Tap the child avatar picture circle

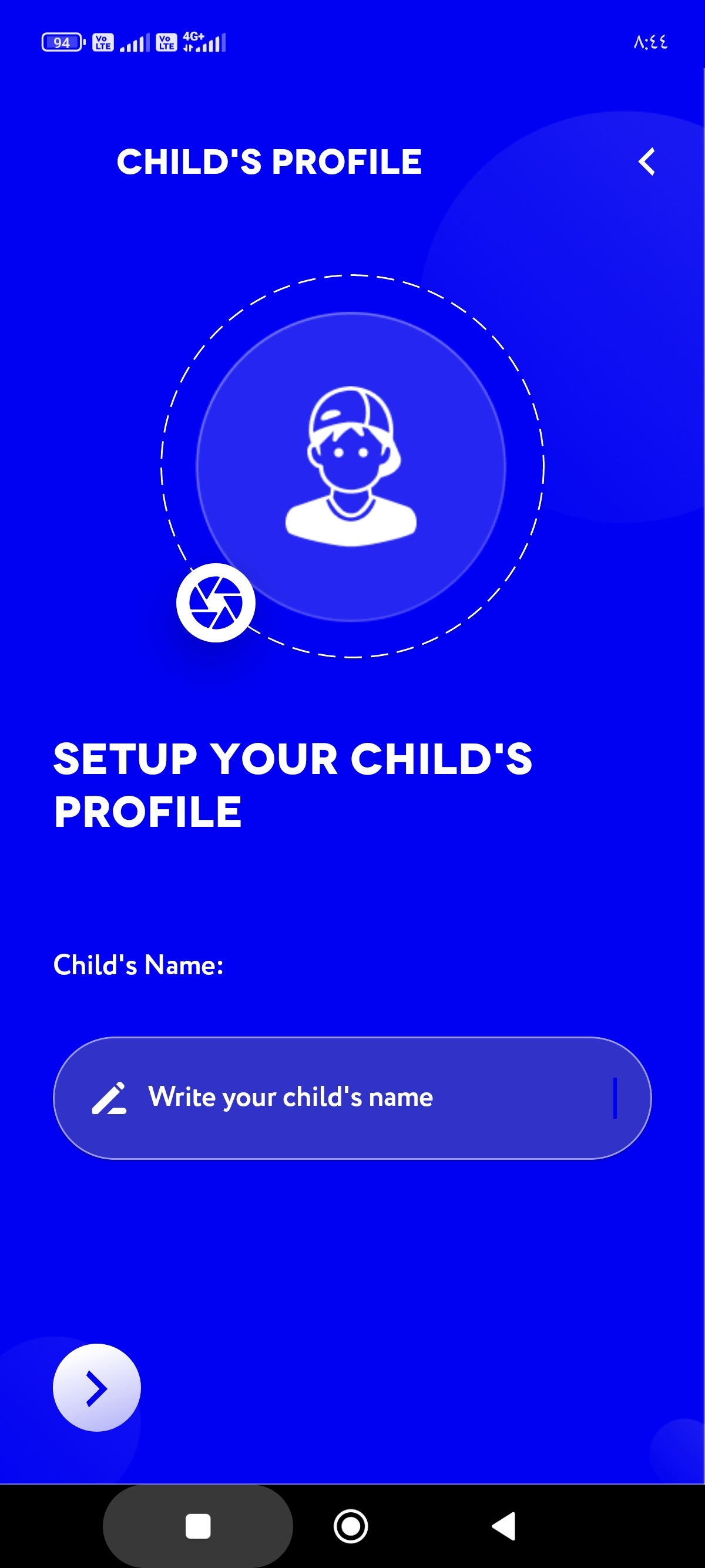pyautogui.click(x=351, y=466)
